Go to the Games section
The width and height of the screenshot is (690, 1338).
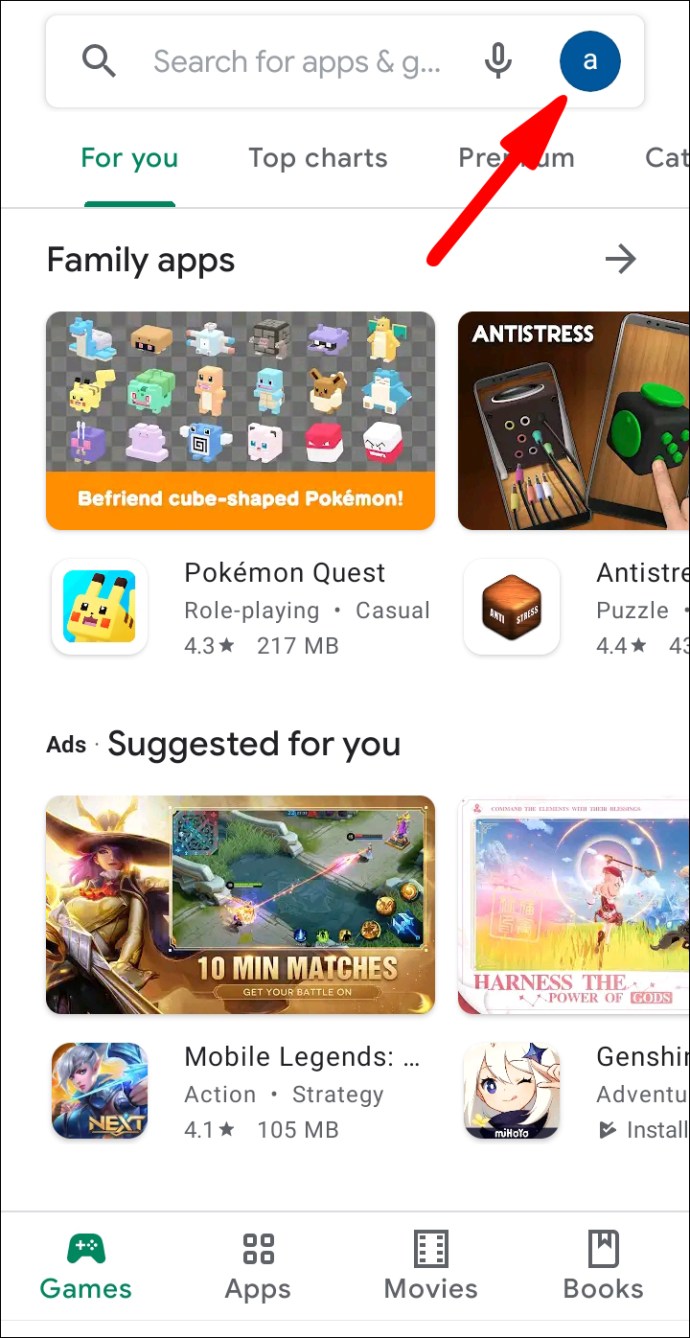[x=86, y=1265]
